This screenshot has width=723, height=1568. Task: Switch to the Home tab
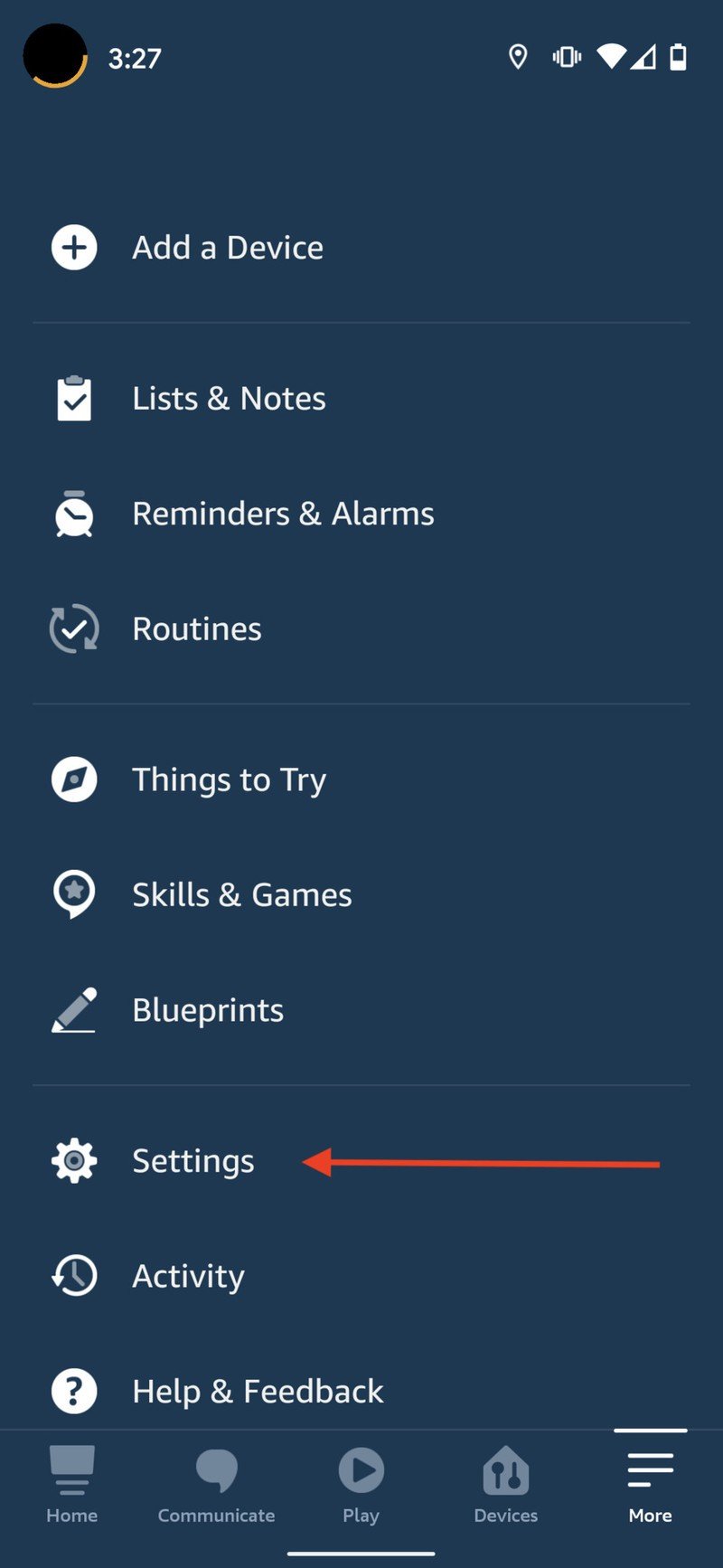72,1485
